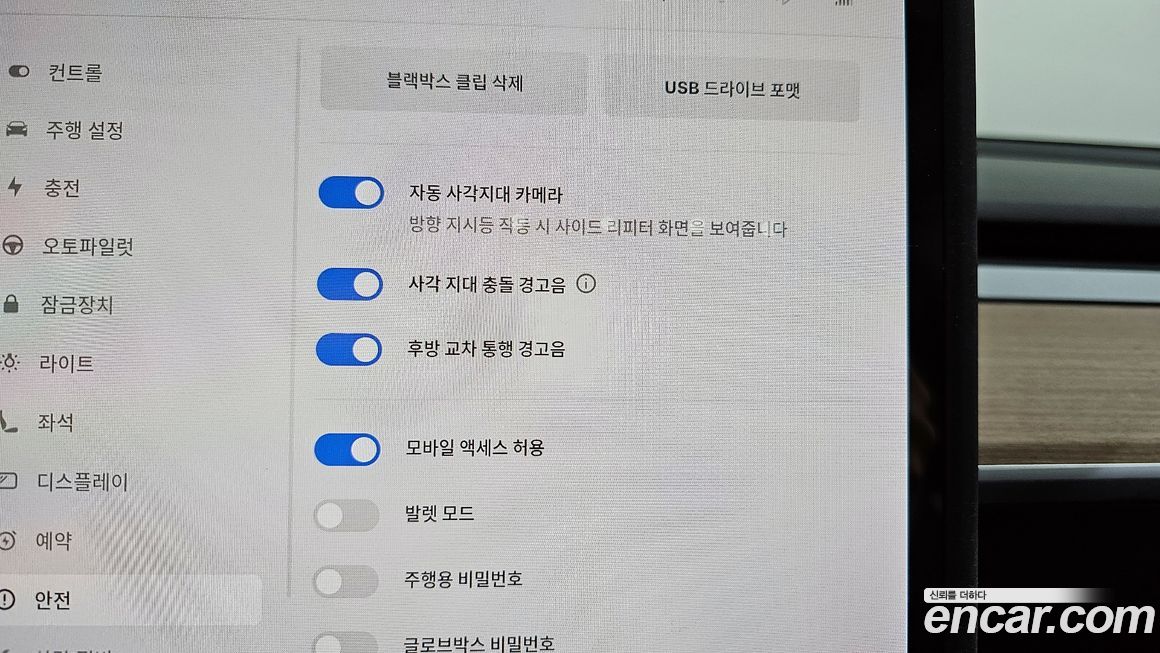Enable 발렛 모드

click(346, 515)
